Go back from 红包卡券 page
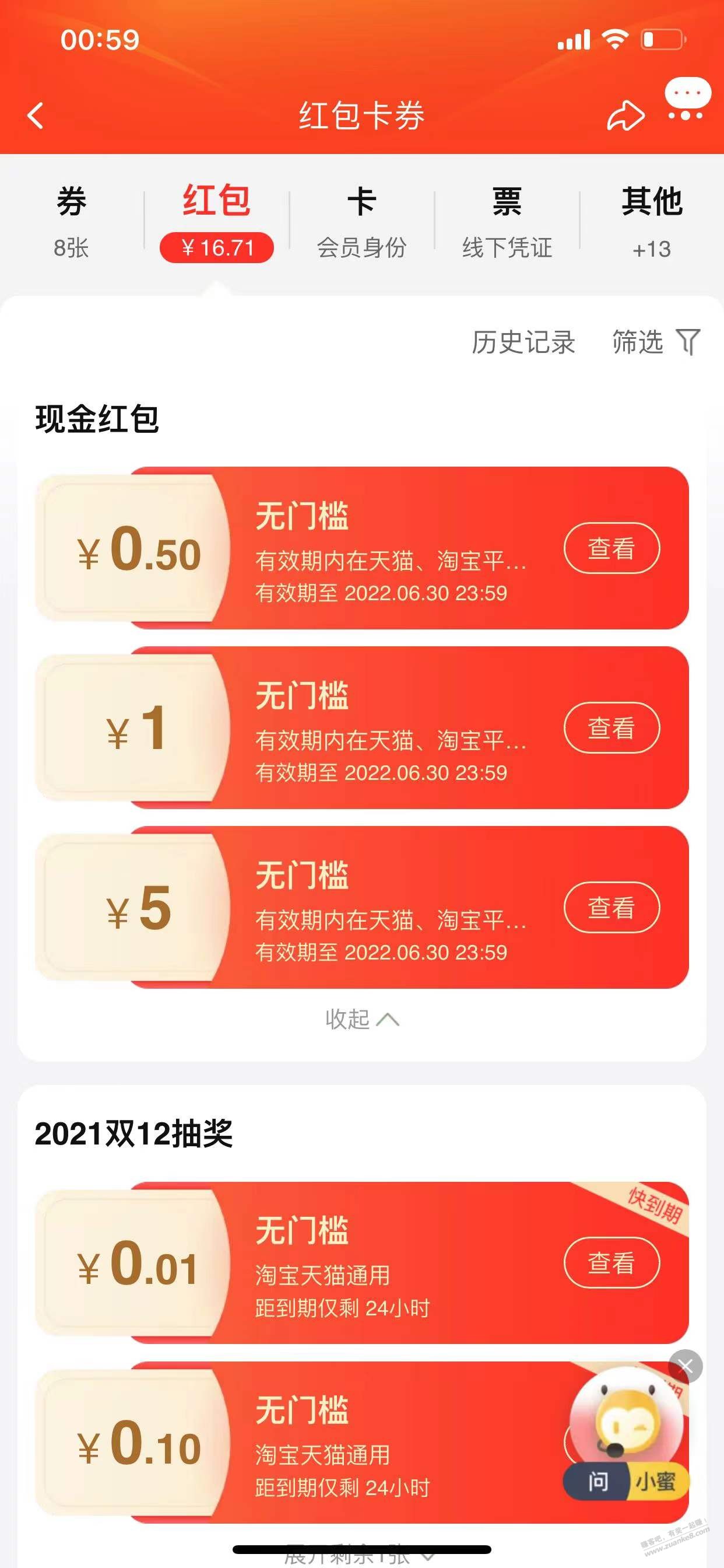Viewport: 724px width, 1568px height. (36, 115)
